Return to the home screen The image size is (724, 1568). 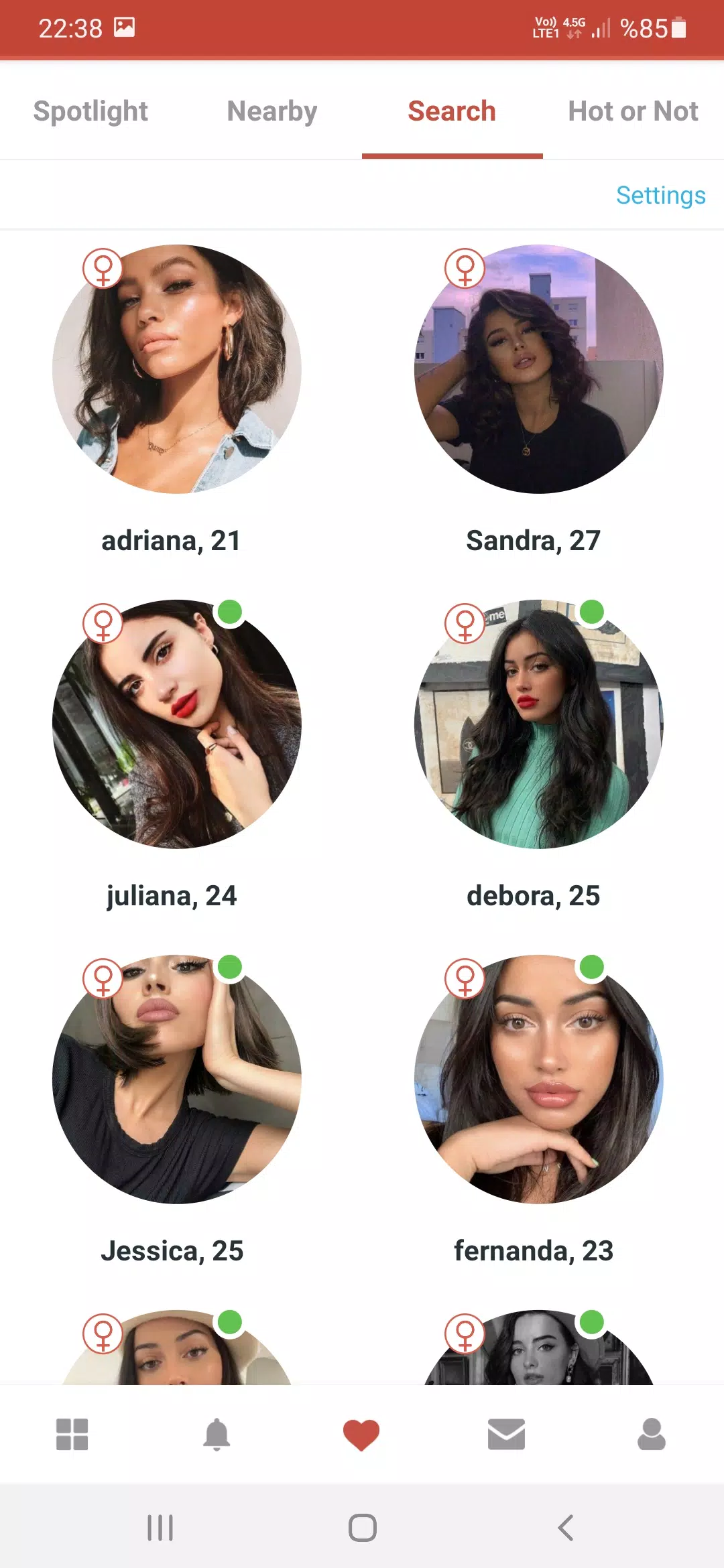coord(362,1528)
